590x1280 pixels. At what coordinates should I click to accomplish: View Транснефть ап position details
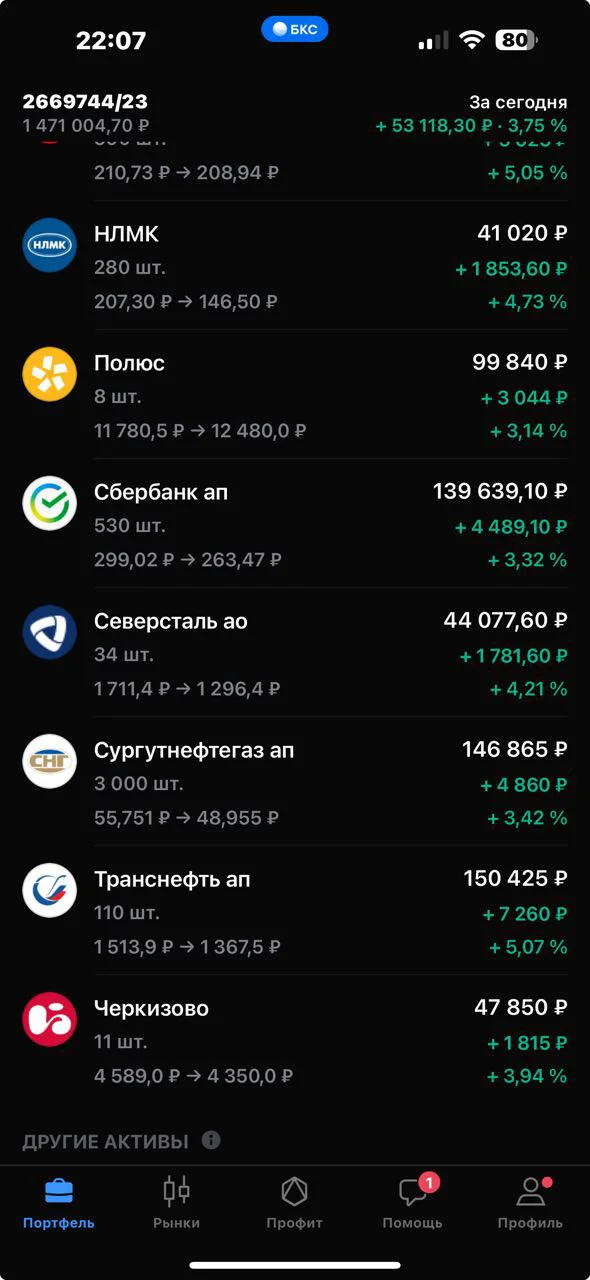[295, 911]
